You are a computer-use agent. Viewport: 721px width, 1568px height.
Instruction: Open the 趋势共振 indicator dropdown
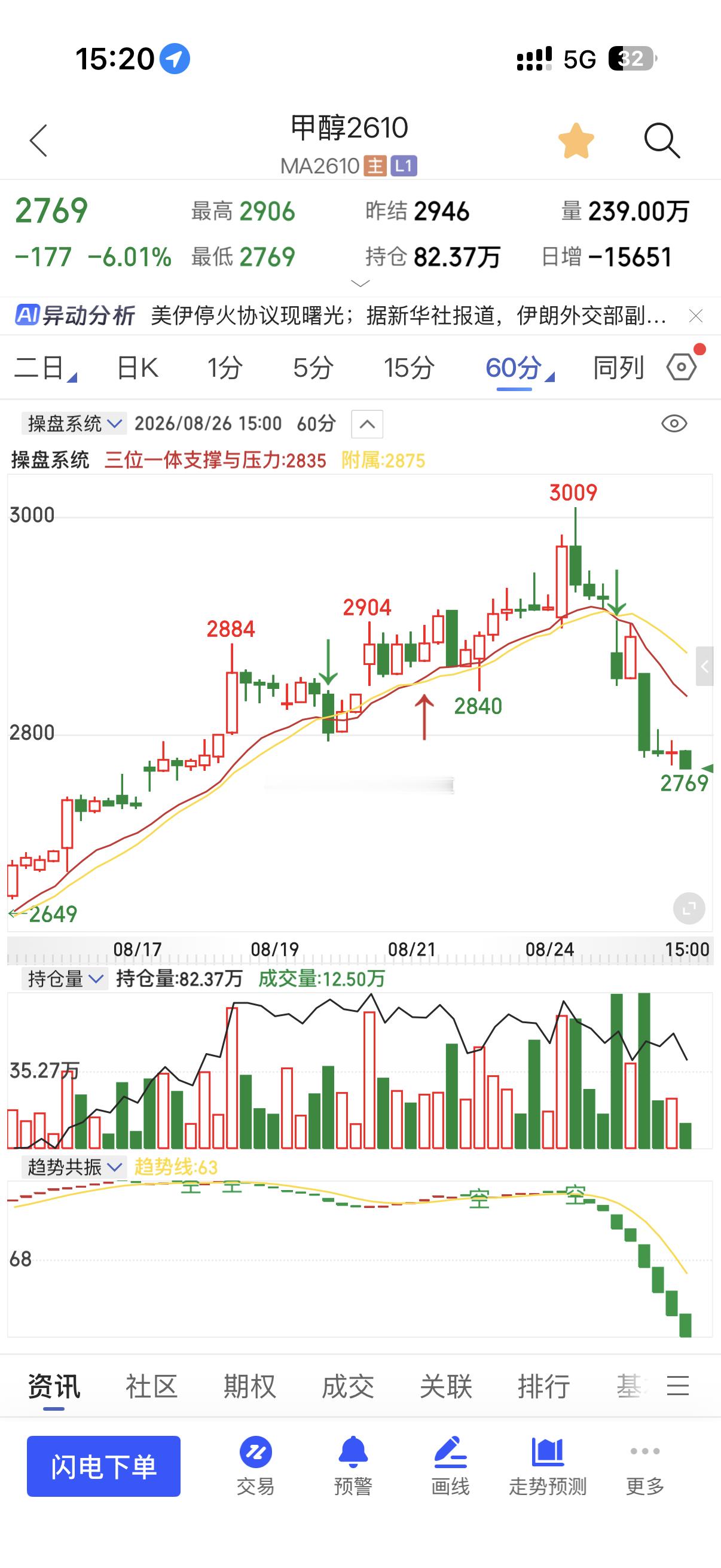coord(74,1167)
